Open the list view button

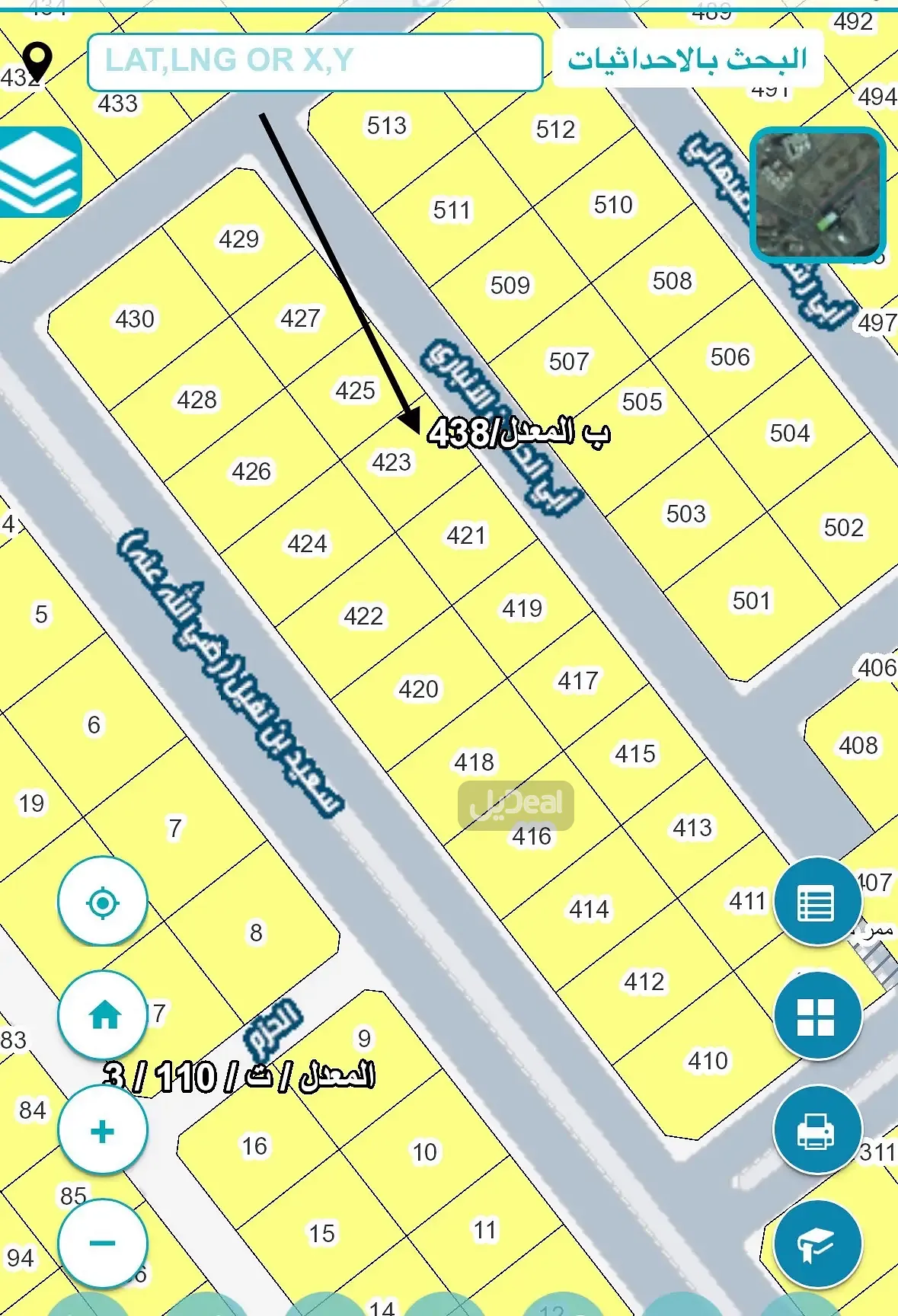(817, 902)
